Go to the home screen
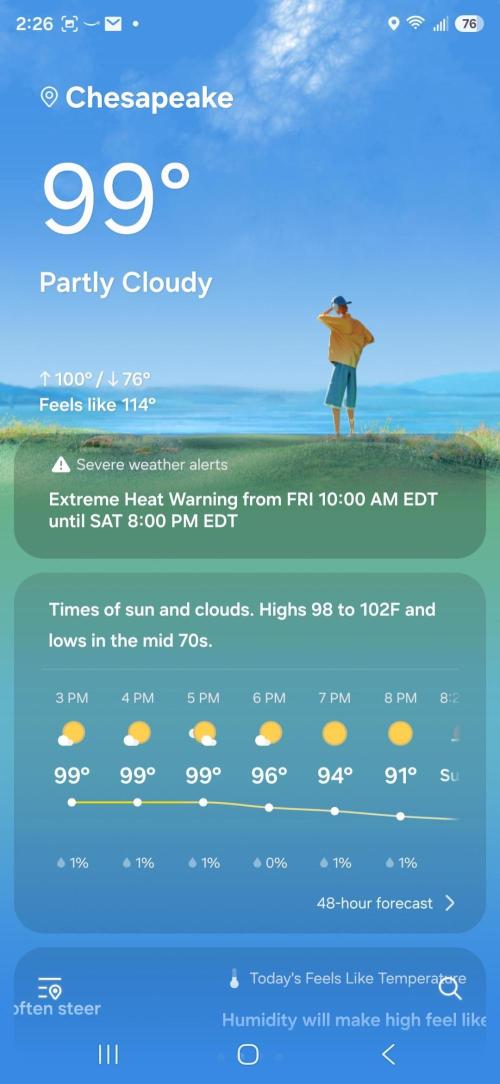This screenshot has width=500, height=1084. 248,1054
